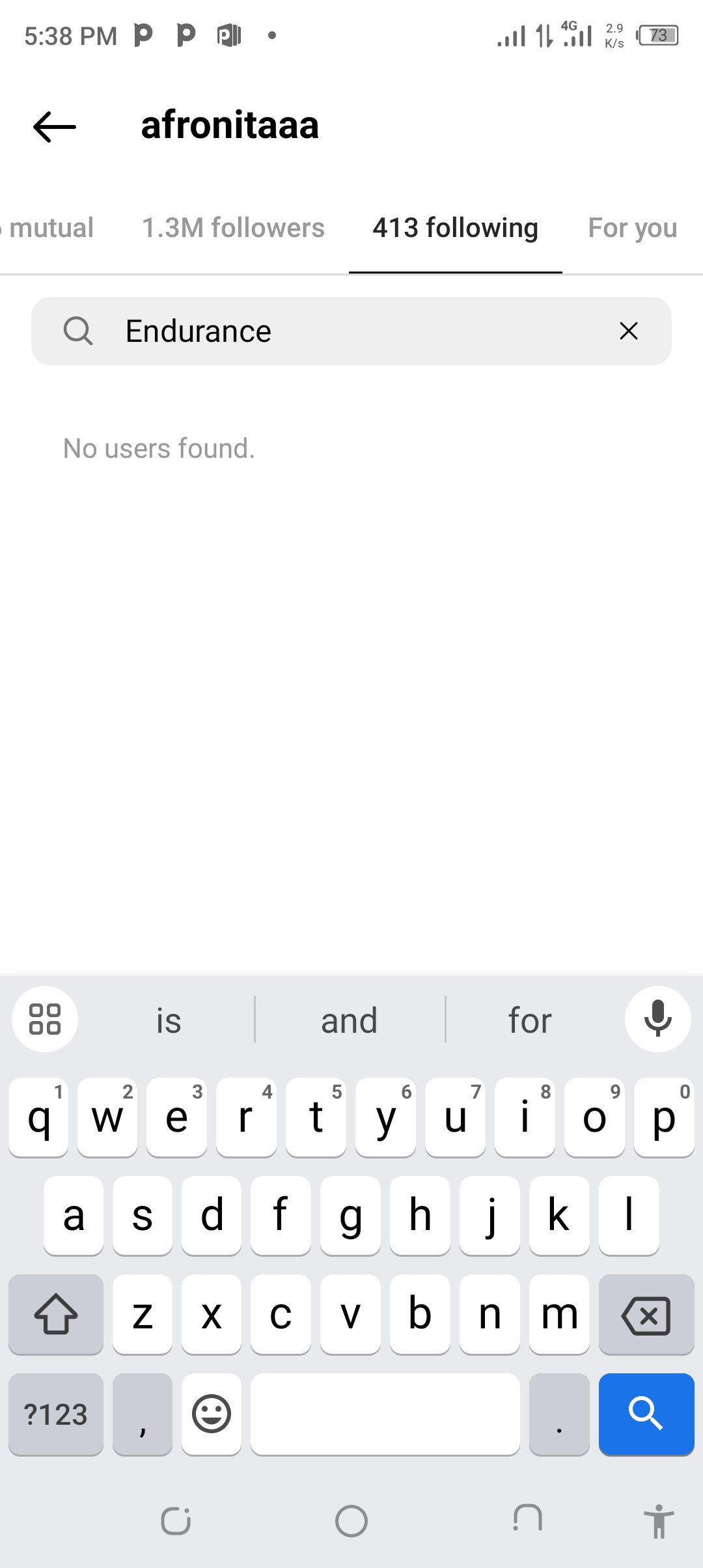The width and height of the screenshot is (703, 1568).
Task: Tap the keyboard backspace key
Action: pyautogui.click(x=646, y=1315)
